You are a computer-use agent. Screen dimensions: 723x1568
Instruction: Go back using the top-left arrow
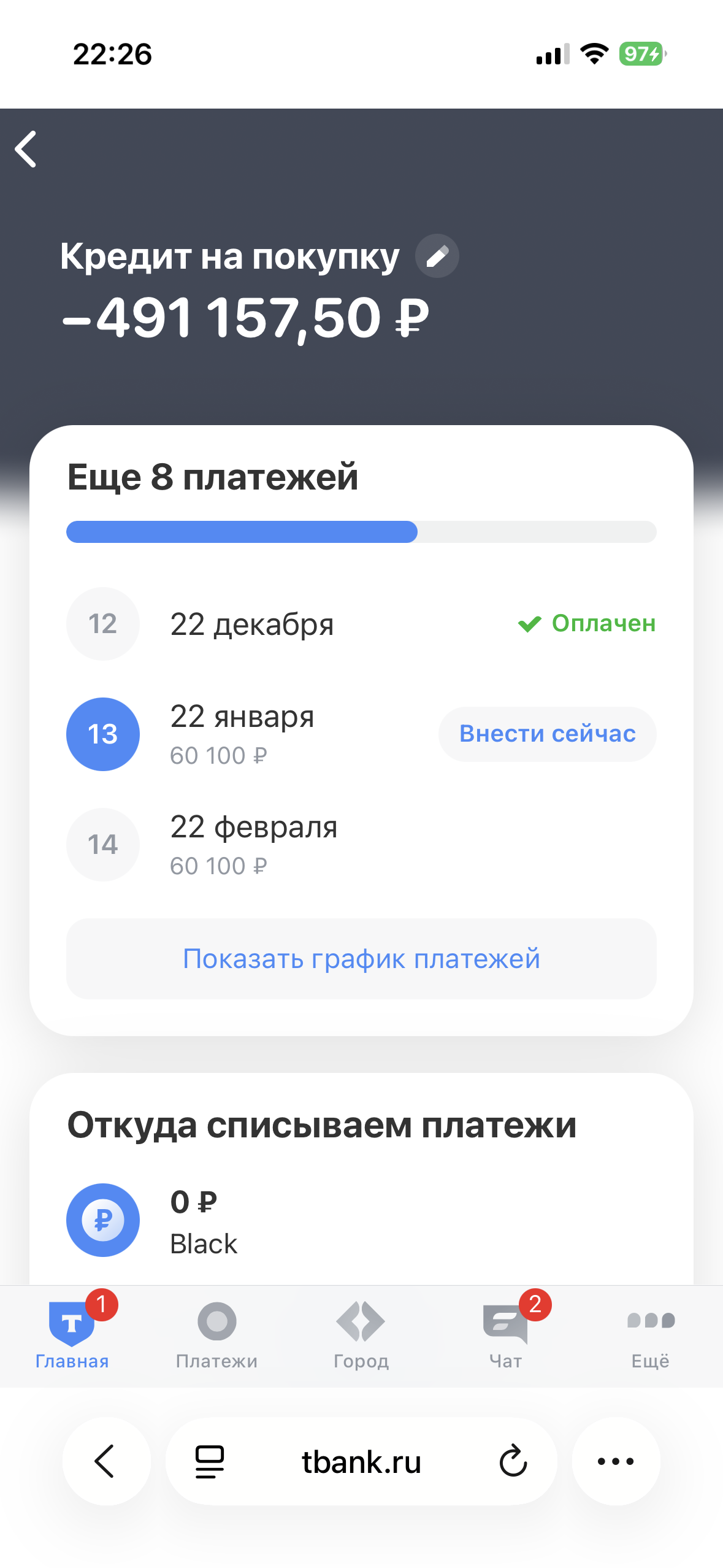(26, 149)
